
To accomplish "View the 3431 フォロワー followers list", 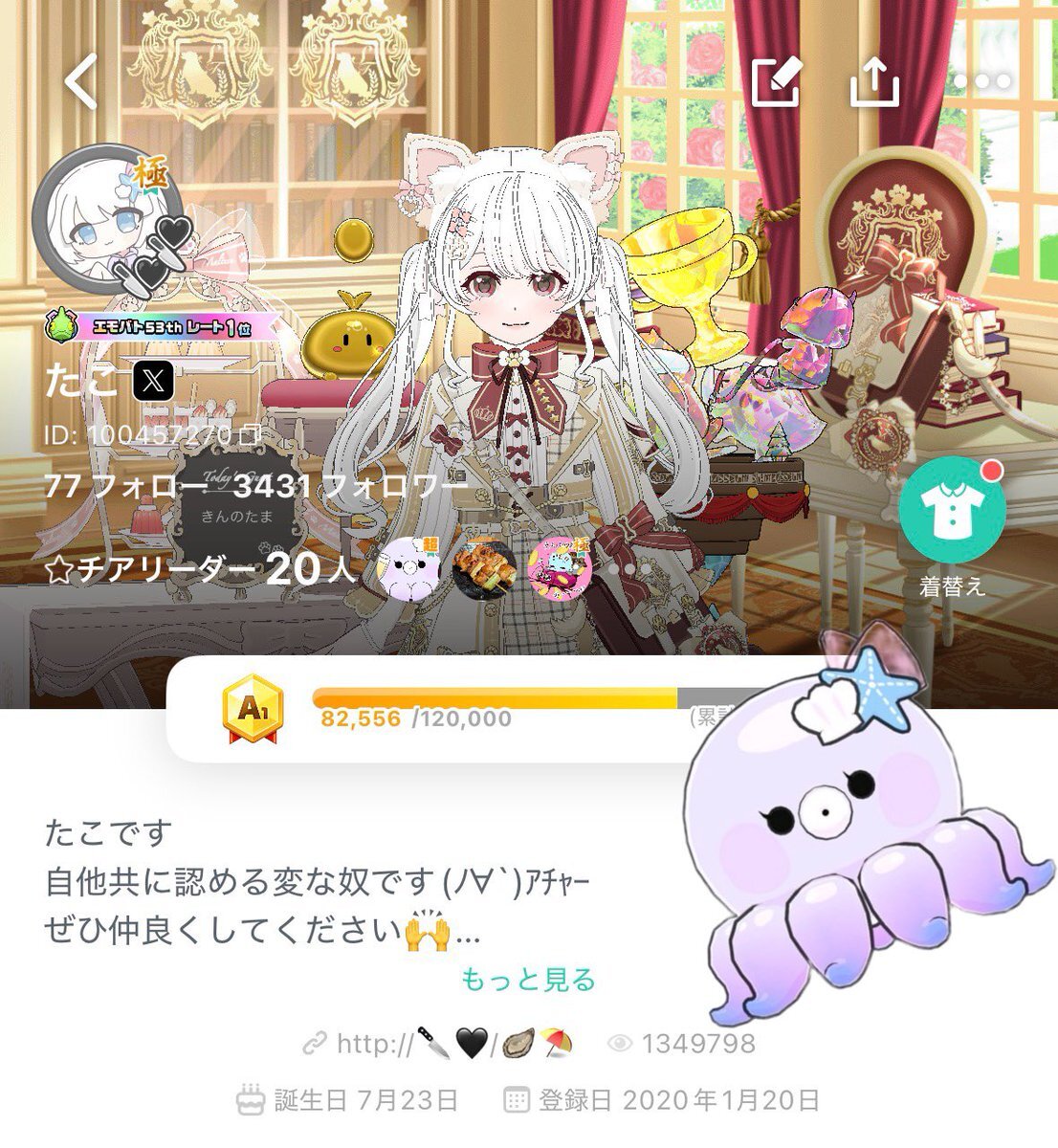I will tap(350, 486).
